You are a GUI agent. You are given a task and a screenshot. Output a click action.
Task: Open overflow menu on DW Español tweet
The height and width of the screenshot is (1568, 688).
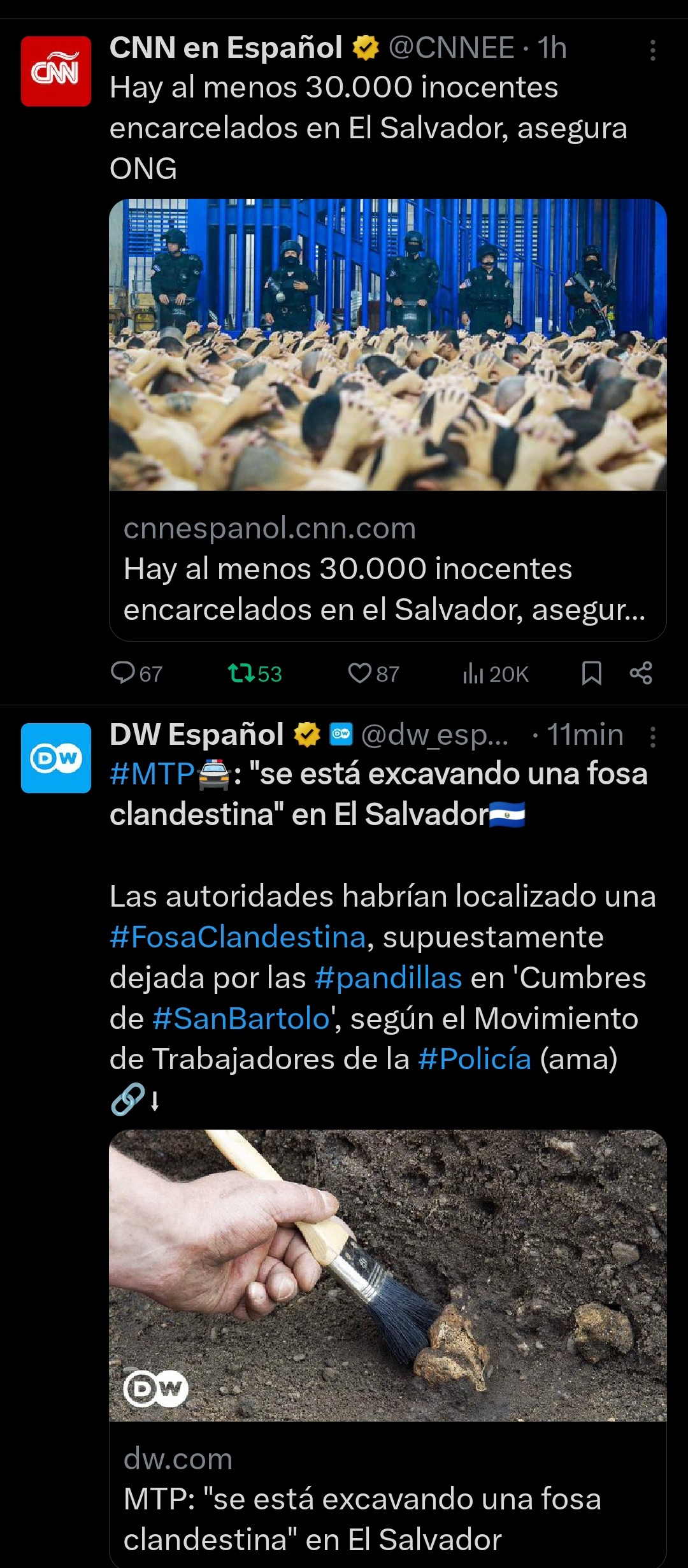coord(653,737)
